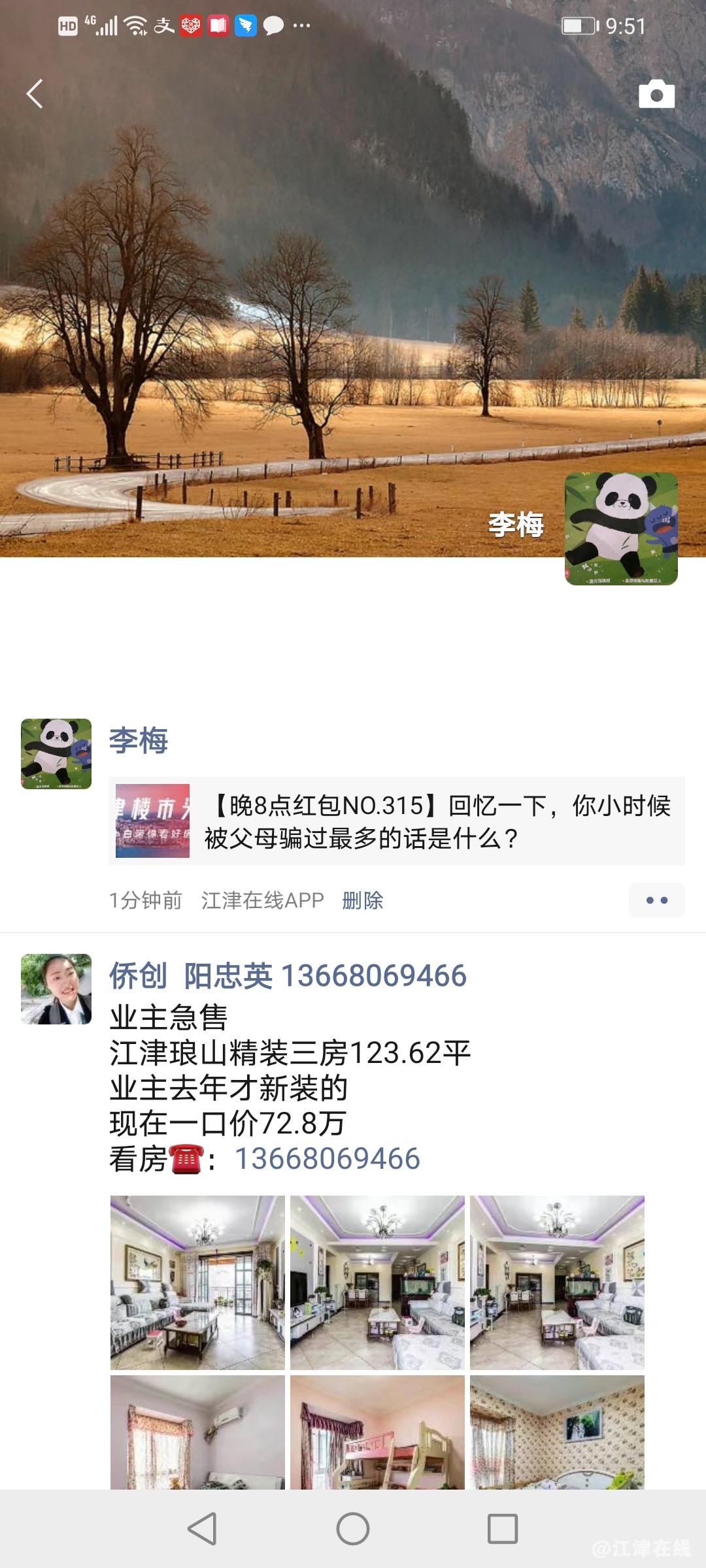
Task: View first living room photo
Action: click(197, 1282)
